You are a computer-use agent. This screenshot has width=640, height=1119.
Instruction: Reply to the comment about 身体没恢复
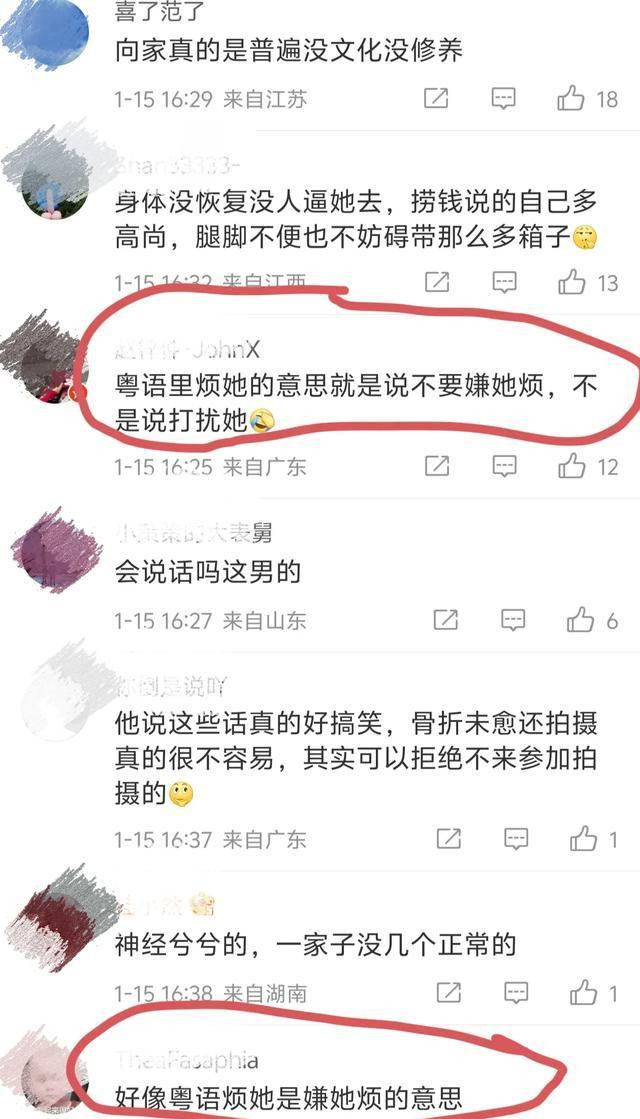pyautogui.click(x=504, y=282)
